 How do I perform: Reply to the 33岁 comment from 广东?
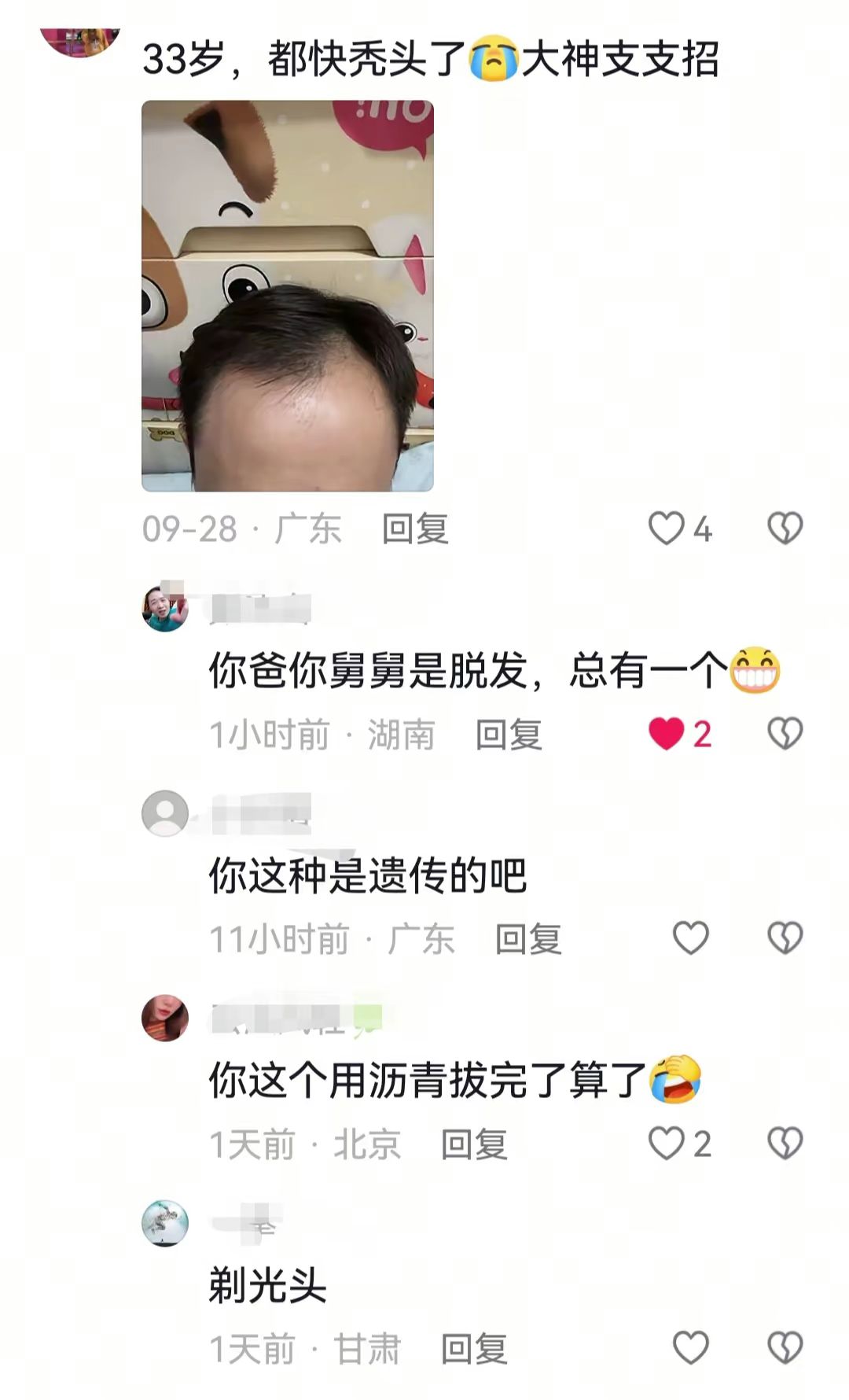pyautogui.click(x=415, y=529)
